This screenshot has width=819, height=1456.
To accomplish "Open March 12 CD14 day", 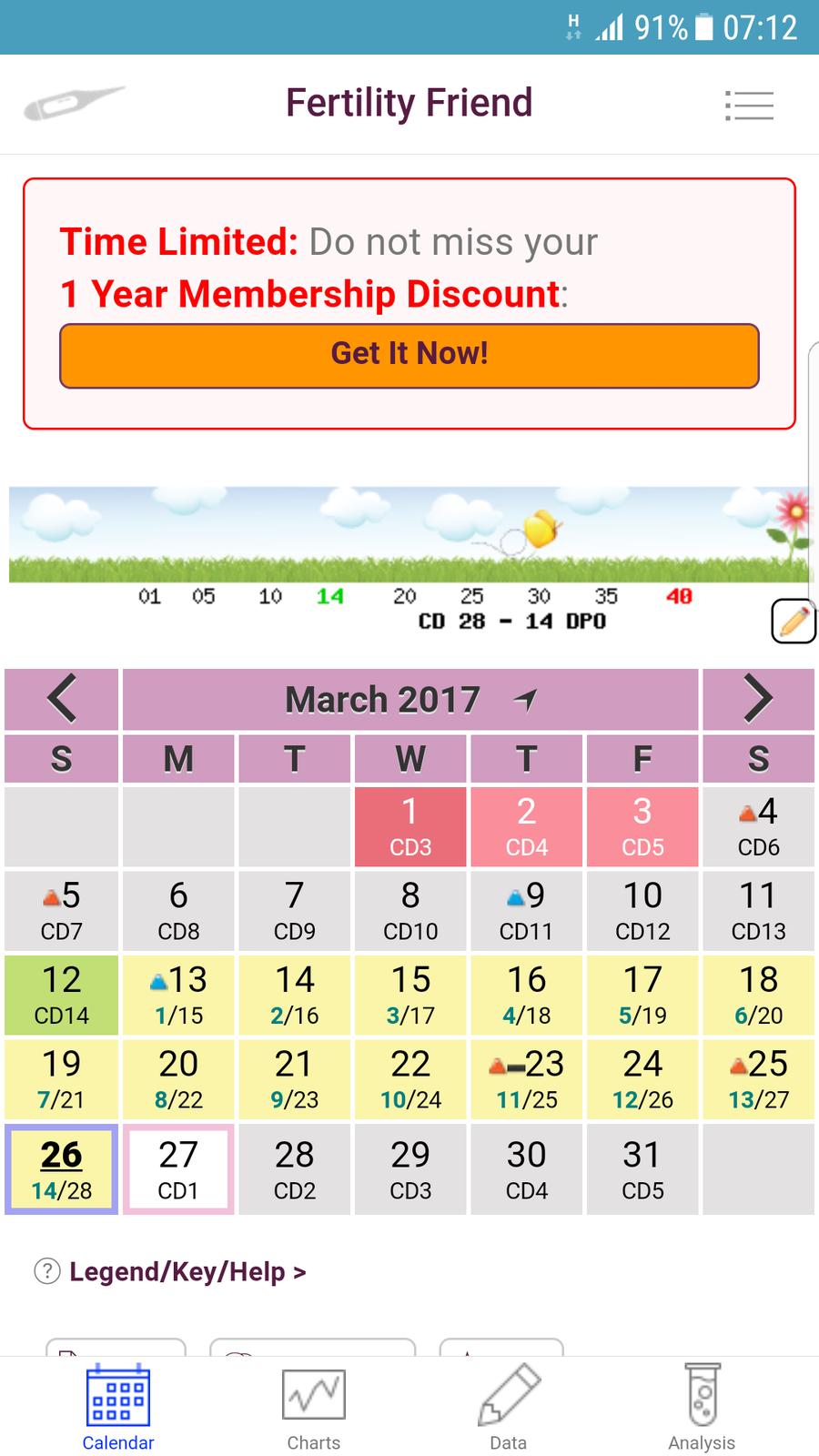I will 61,995.
